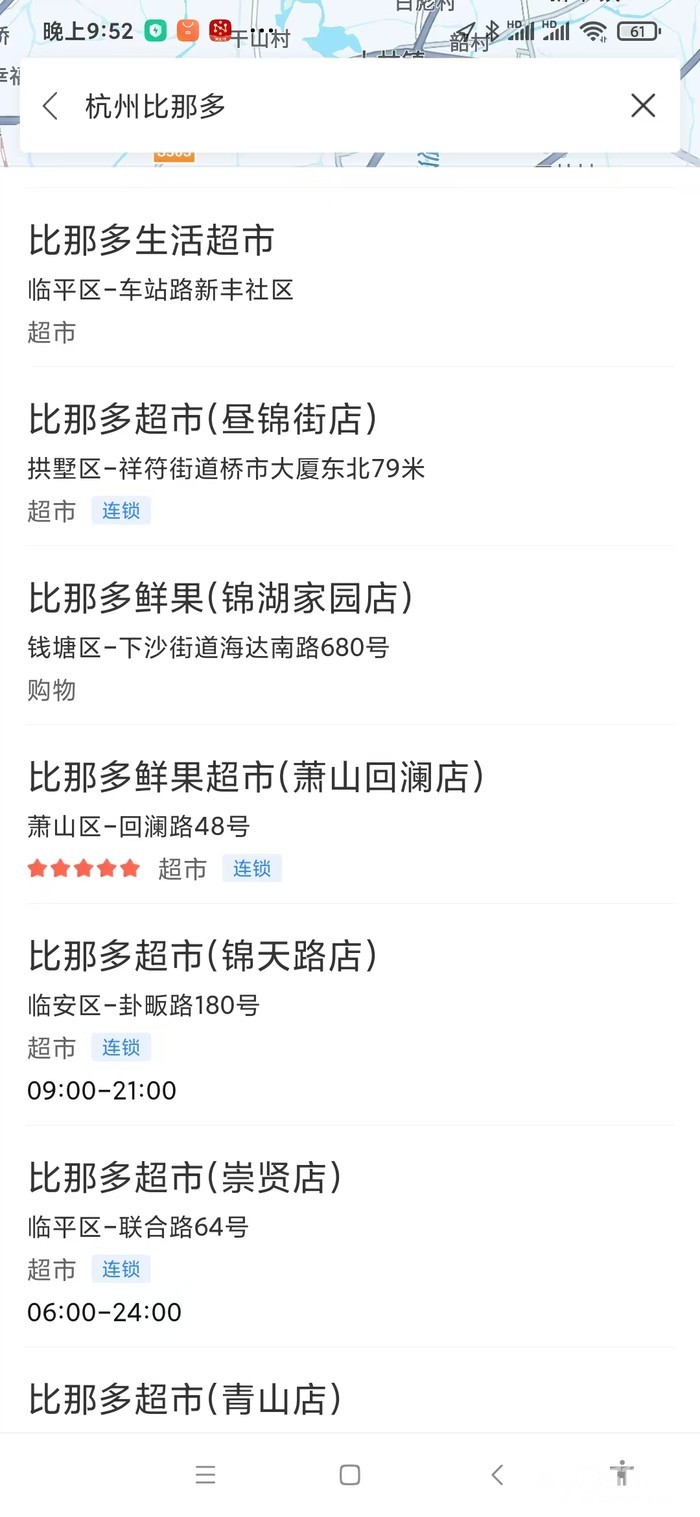Image resolution: width=700 pixels, height=1517 pixels.
Task: Open the recent apps menu
Action: point(205,1474)
